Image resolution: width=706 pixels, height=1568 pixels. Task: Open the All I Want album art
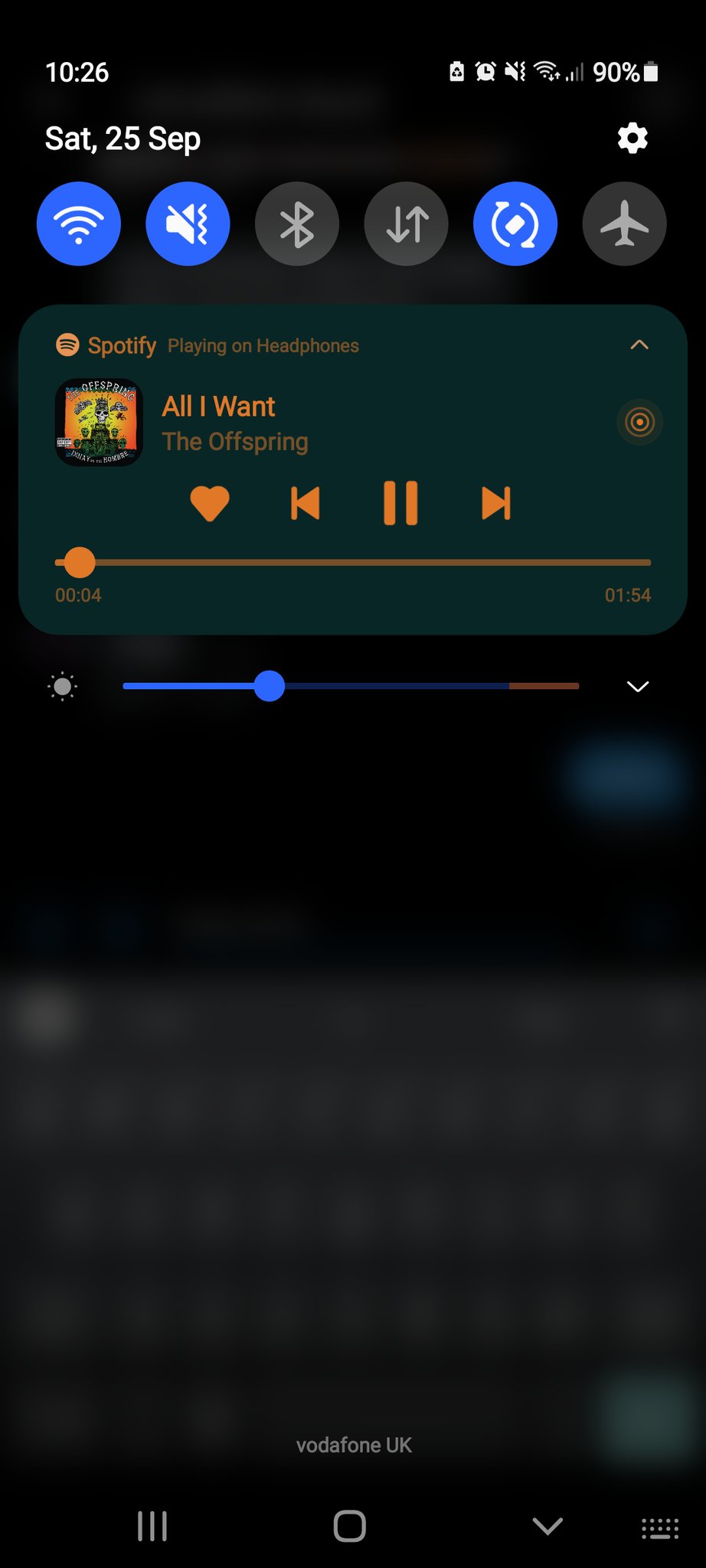(x=99, y=422)
